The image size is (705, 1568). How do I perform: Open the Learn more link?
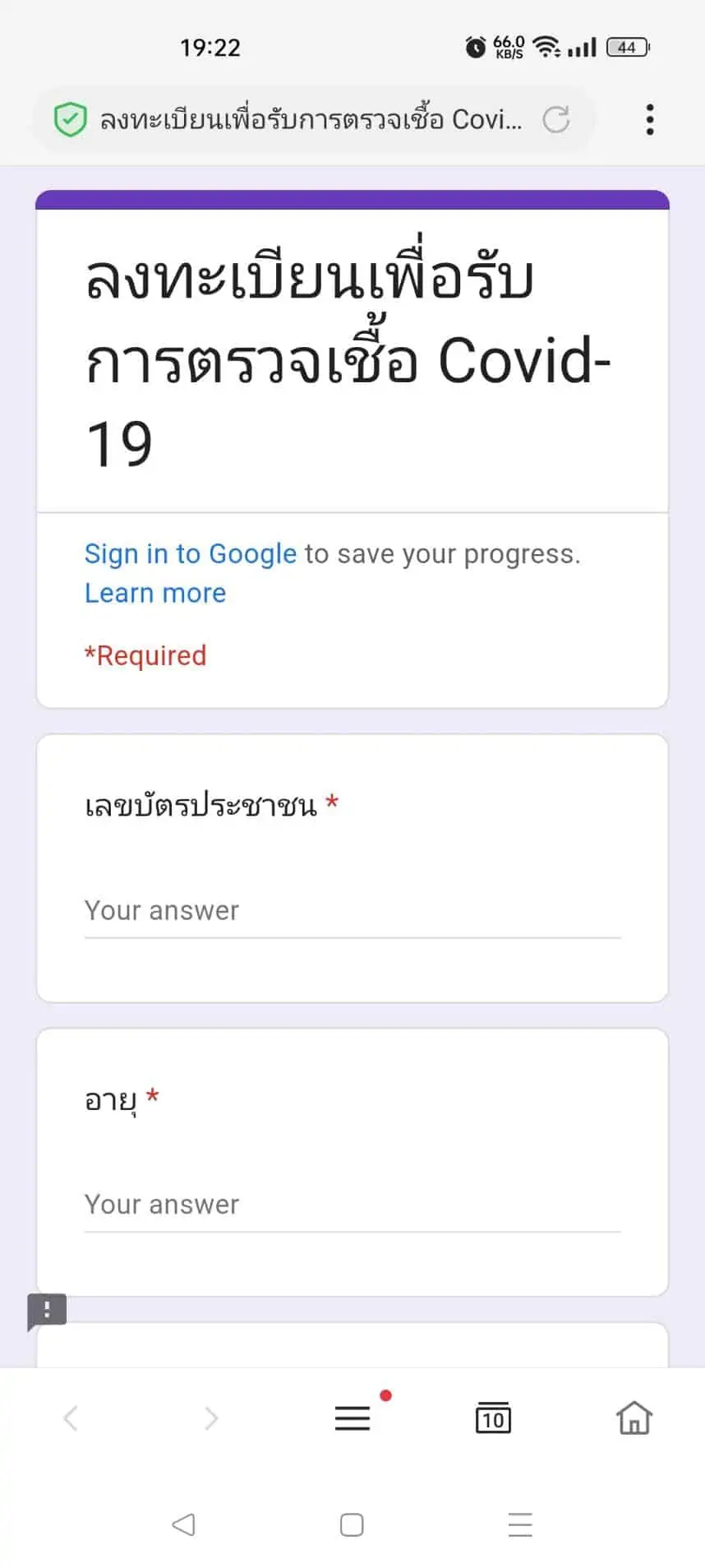155,593
